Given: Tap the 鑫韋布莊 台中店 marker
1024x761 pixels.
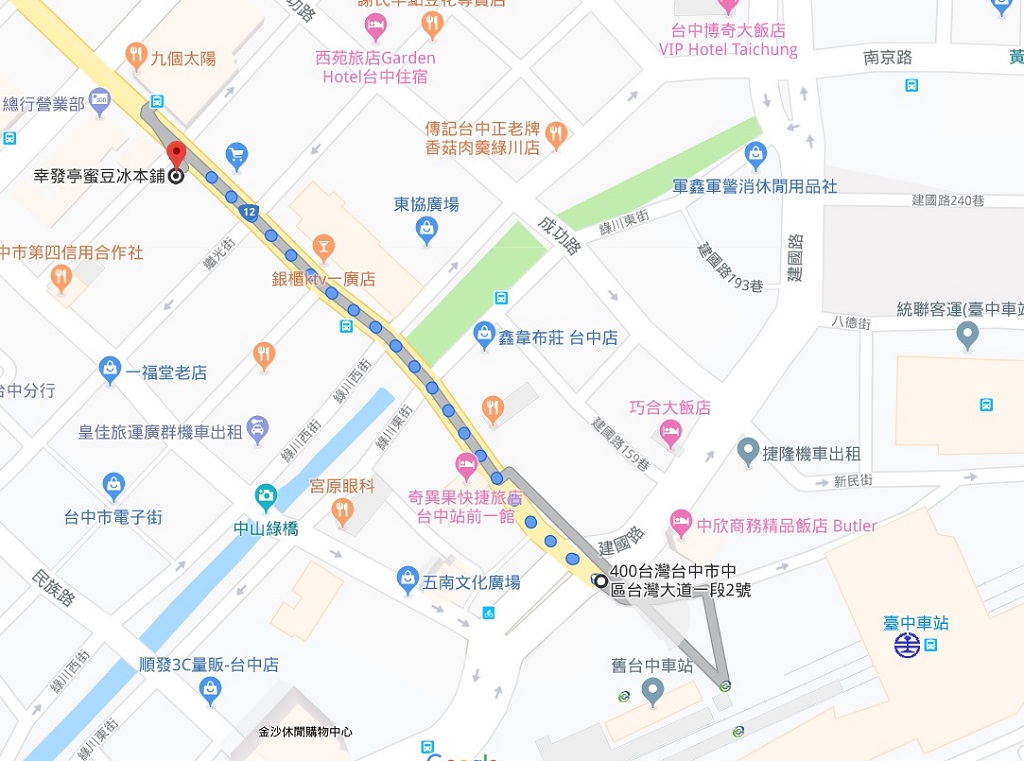Looking at the screenshot, I should click(x=484, y=331).
